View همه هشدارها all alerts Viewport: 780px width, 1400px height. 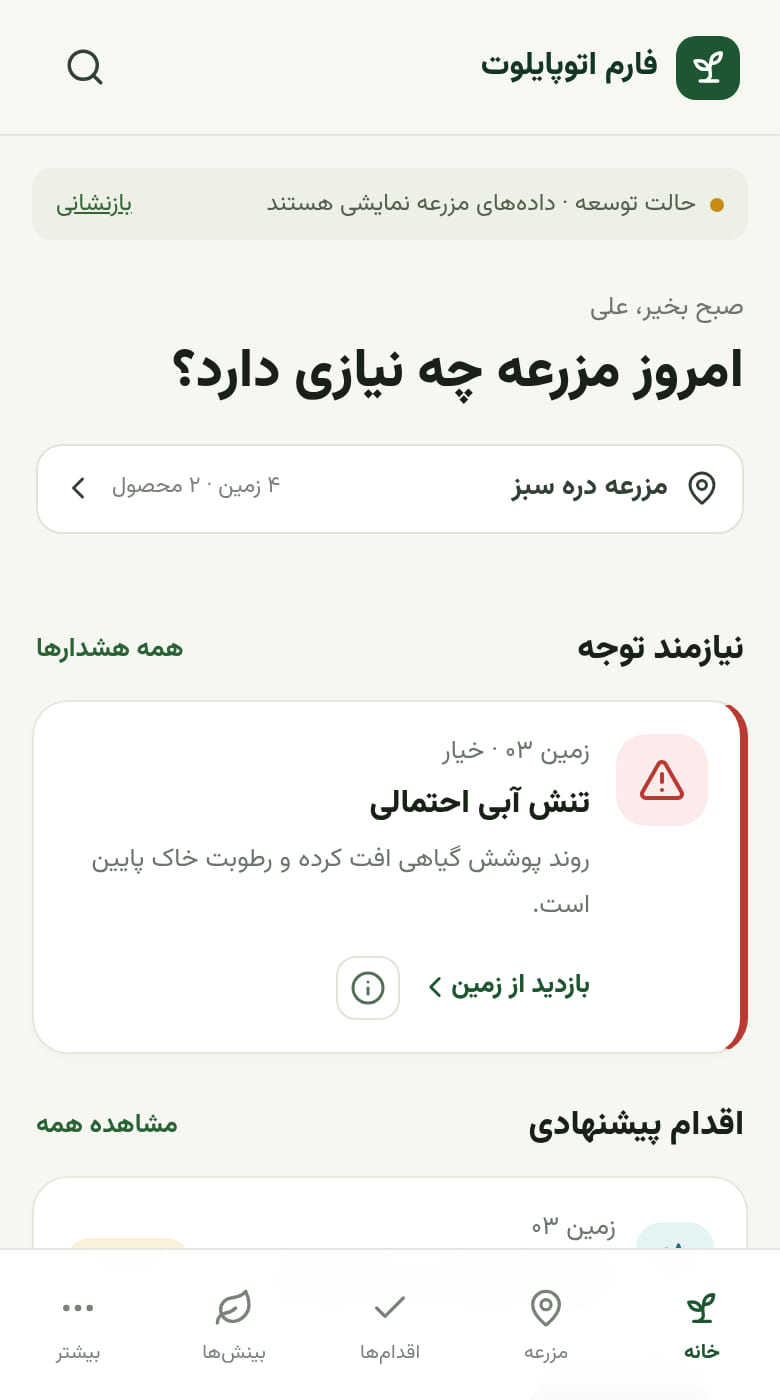[x=109, y=648]
